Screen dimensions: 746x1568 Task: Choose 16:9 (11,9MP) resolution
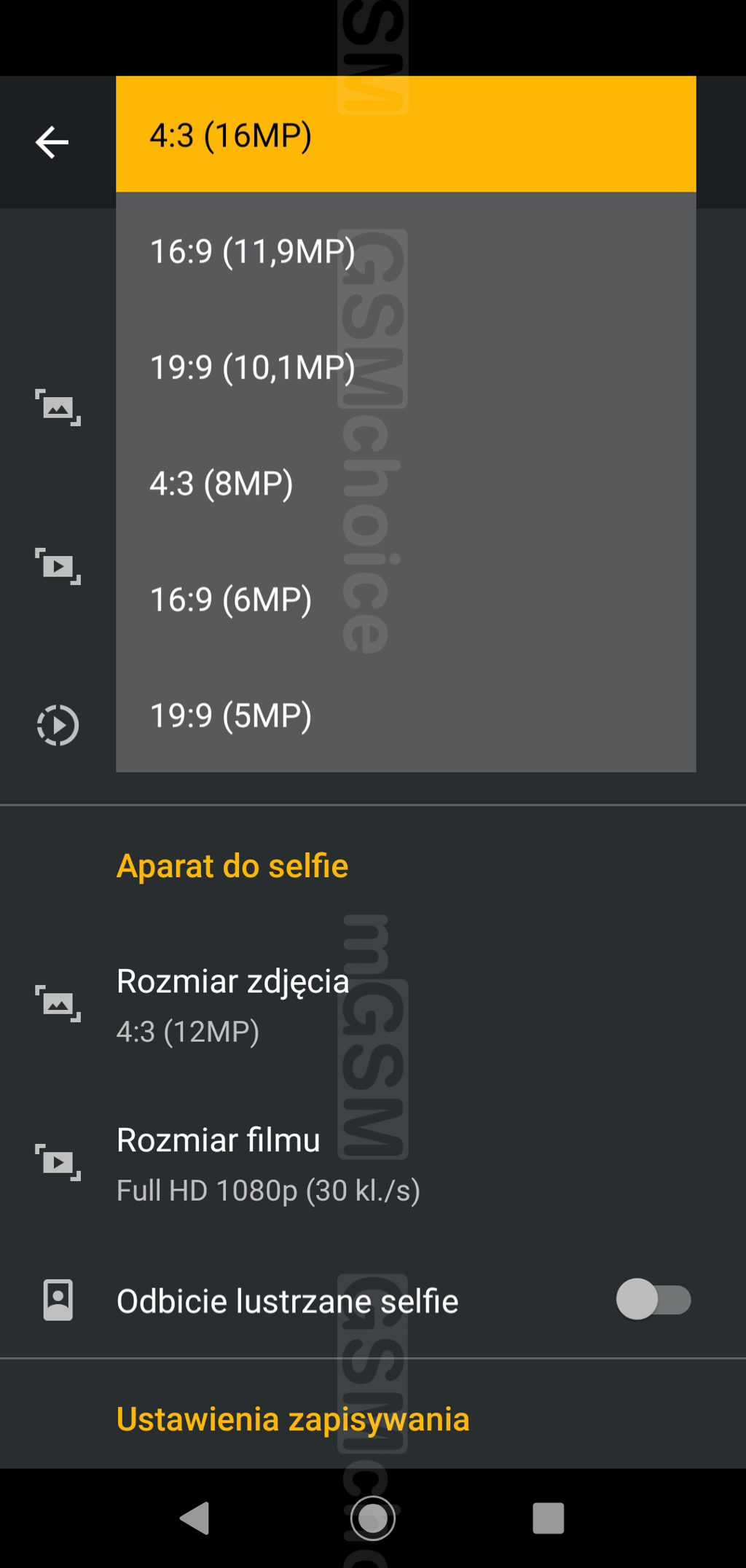click(x=405, y=251)
